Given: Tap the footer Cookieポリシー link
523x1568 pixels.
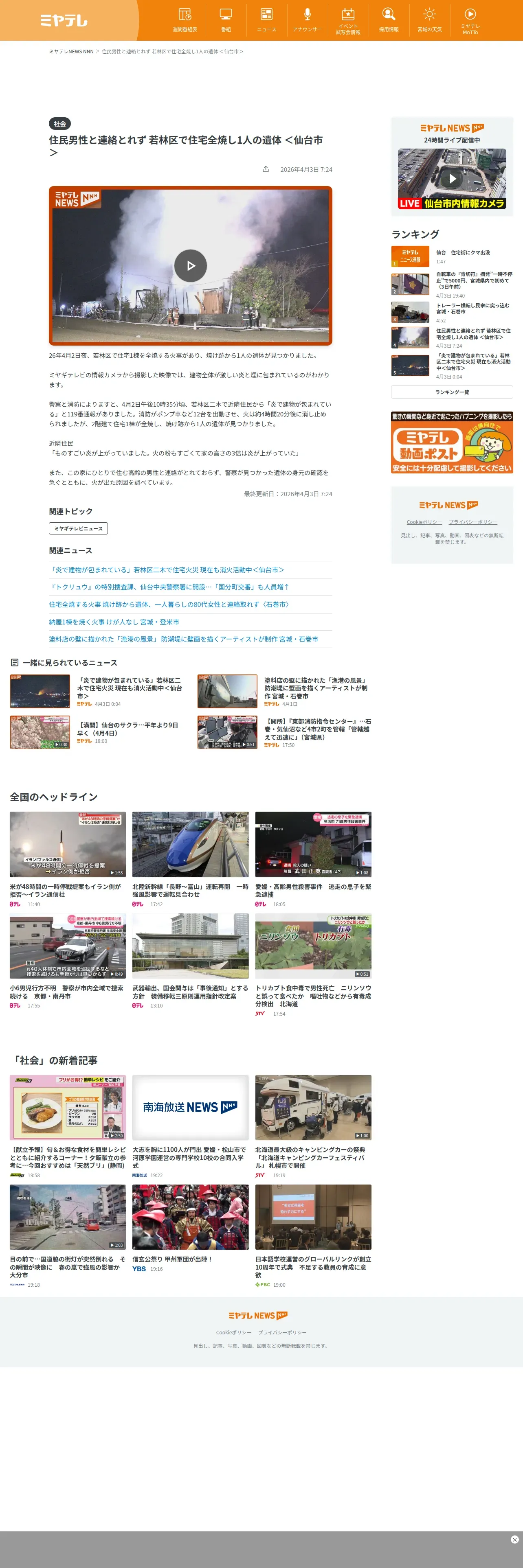Looking at the screenshot, I should tap(234, 1332).
